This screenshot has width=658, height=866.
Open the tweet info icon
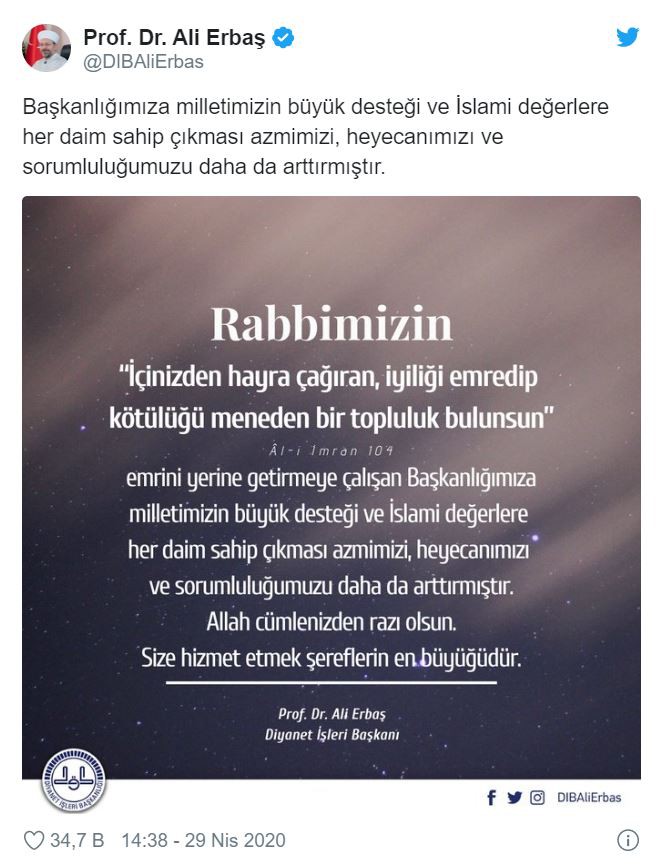click(628, 840)
